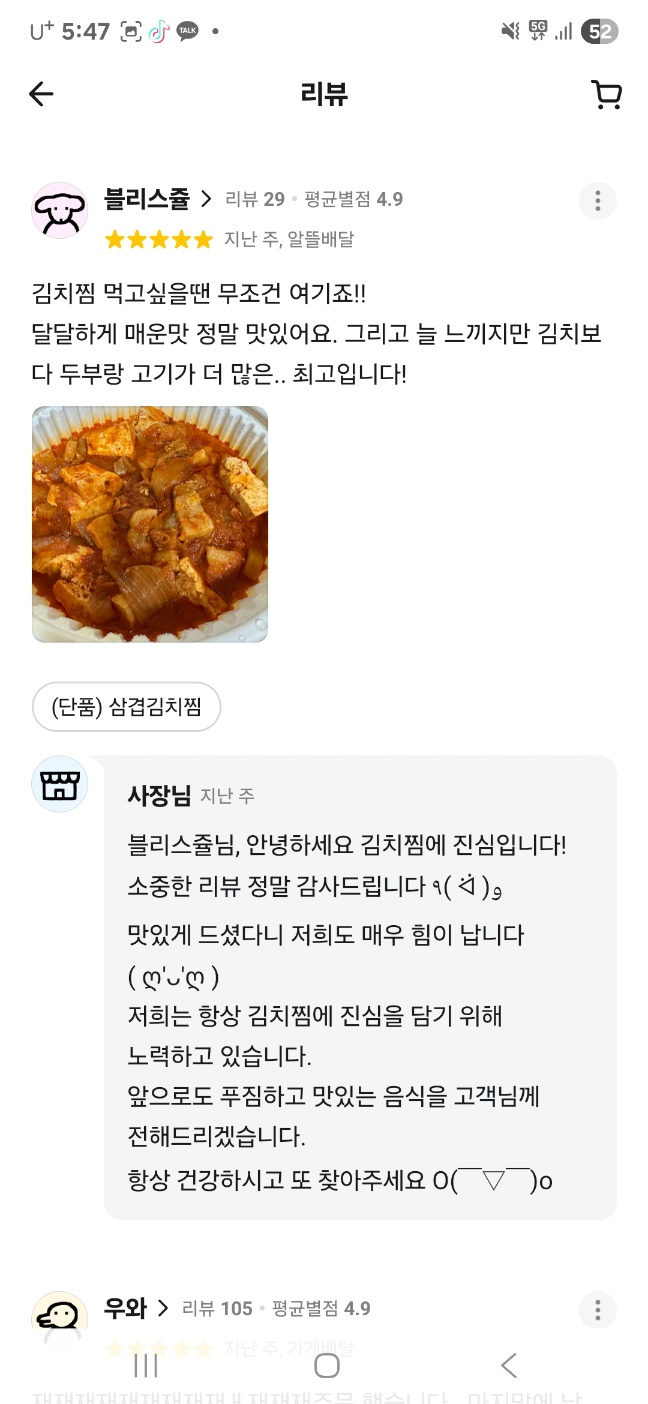Open overflow menu on 블리스쥴's review
648x1404 pixels.
[597, 200]
